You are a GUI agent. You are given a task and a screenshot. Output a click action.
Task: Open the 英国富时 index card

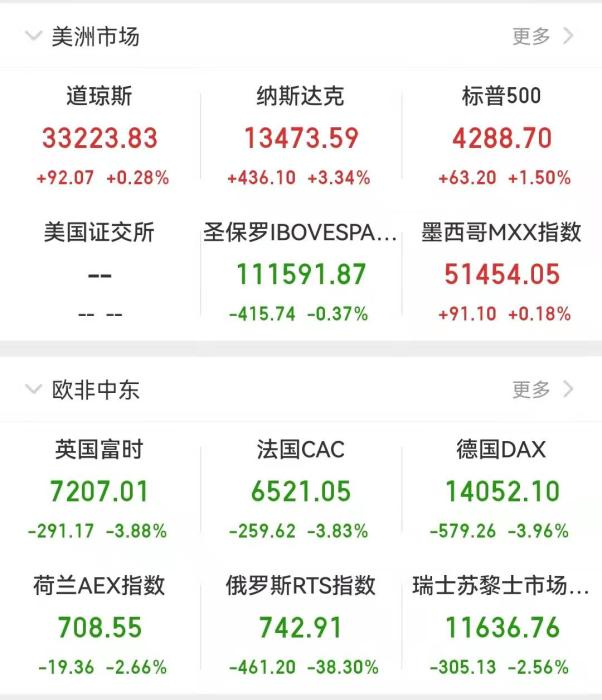pyautogui.click(x=100, y=490)
